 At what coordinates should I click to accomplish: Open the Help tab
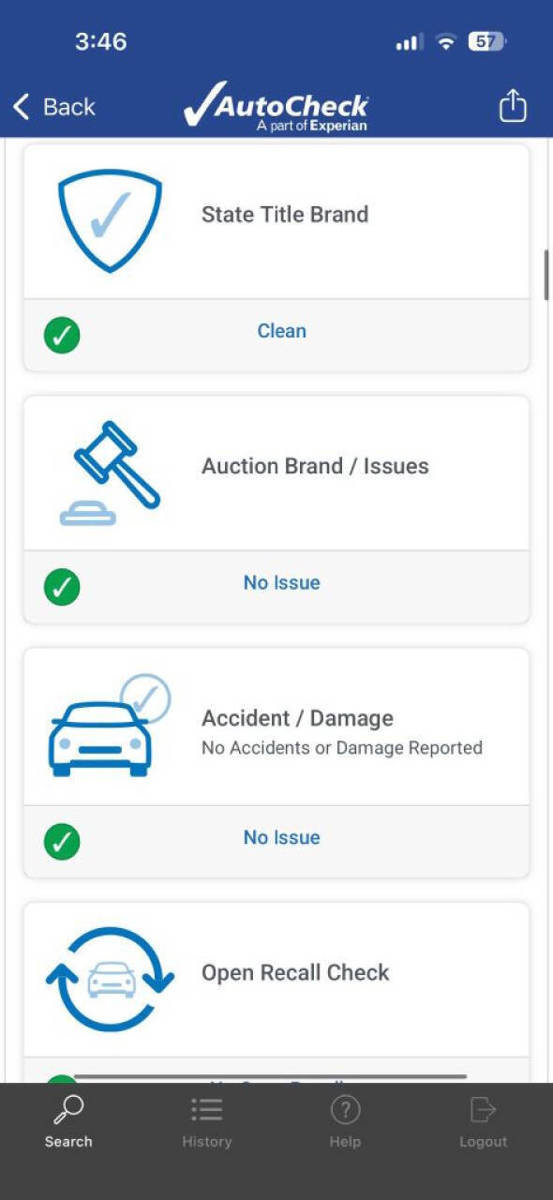pyautogui.click(x=345, y=1121)
